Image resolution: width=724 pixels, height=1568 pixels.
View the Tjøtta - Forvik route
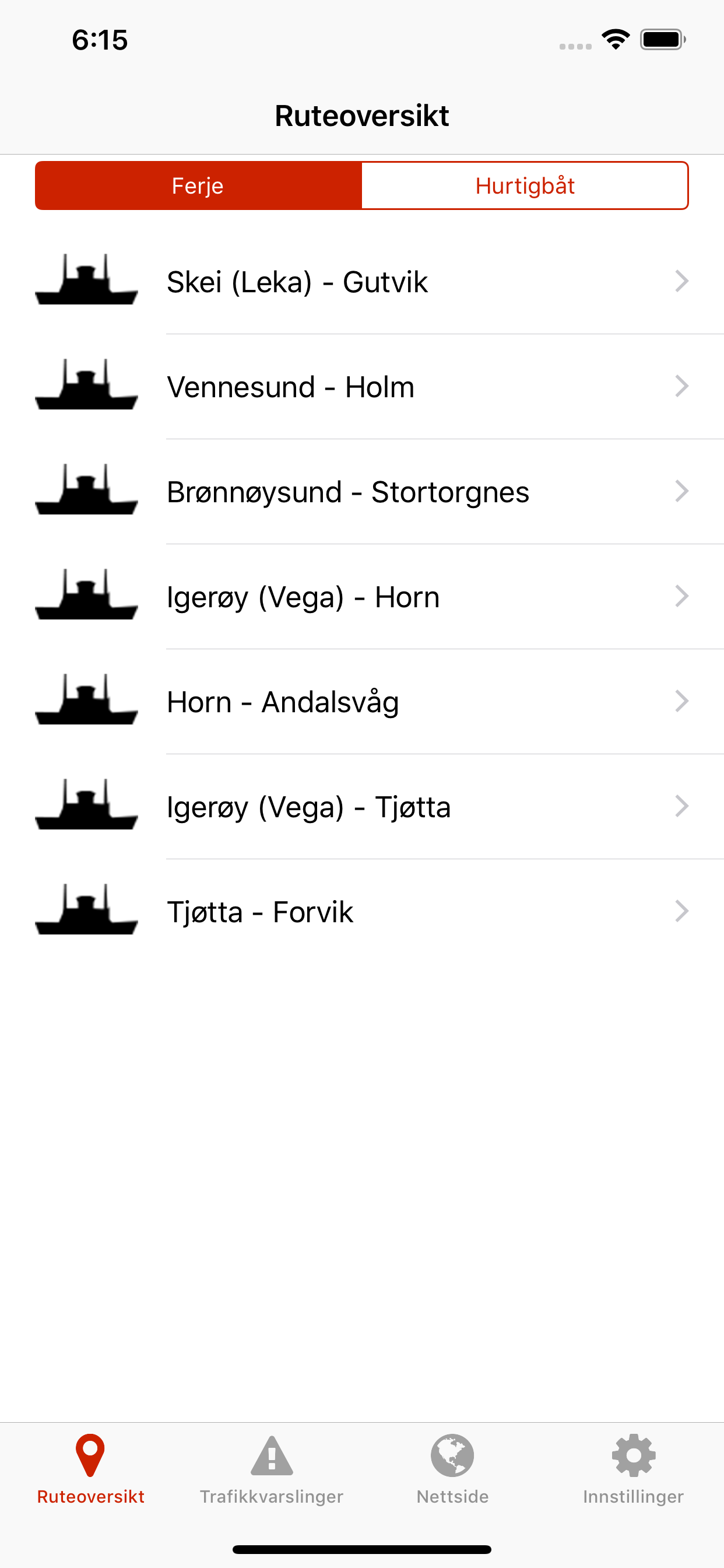click(361, 912)
